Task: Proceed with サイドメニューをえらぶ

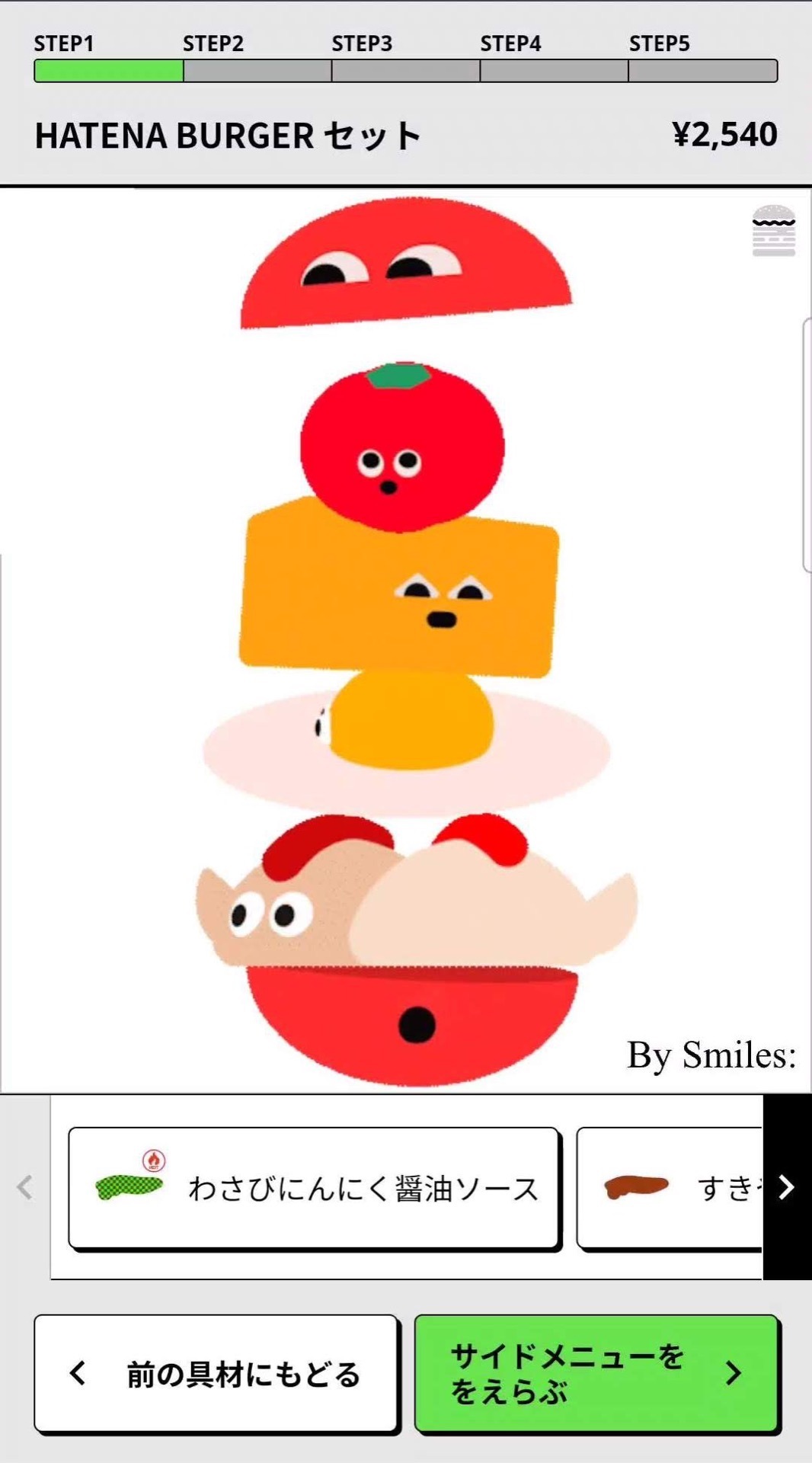Action: click(x=596, y=1373)
